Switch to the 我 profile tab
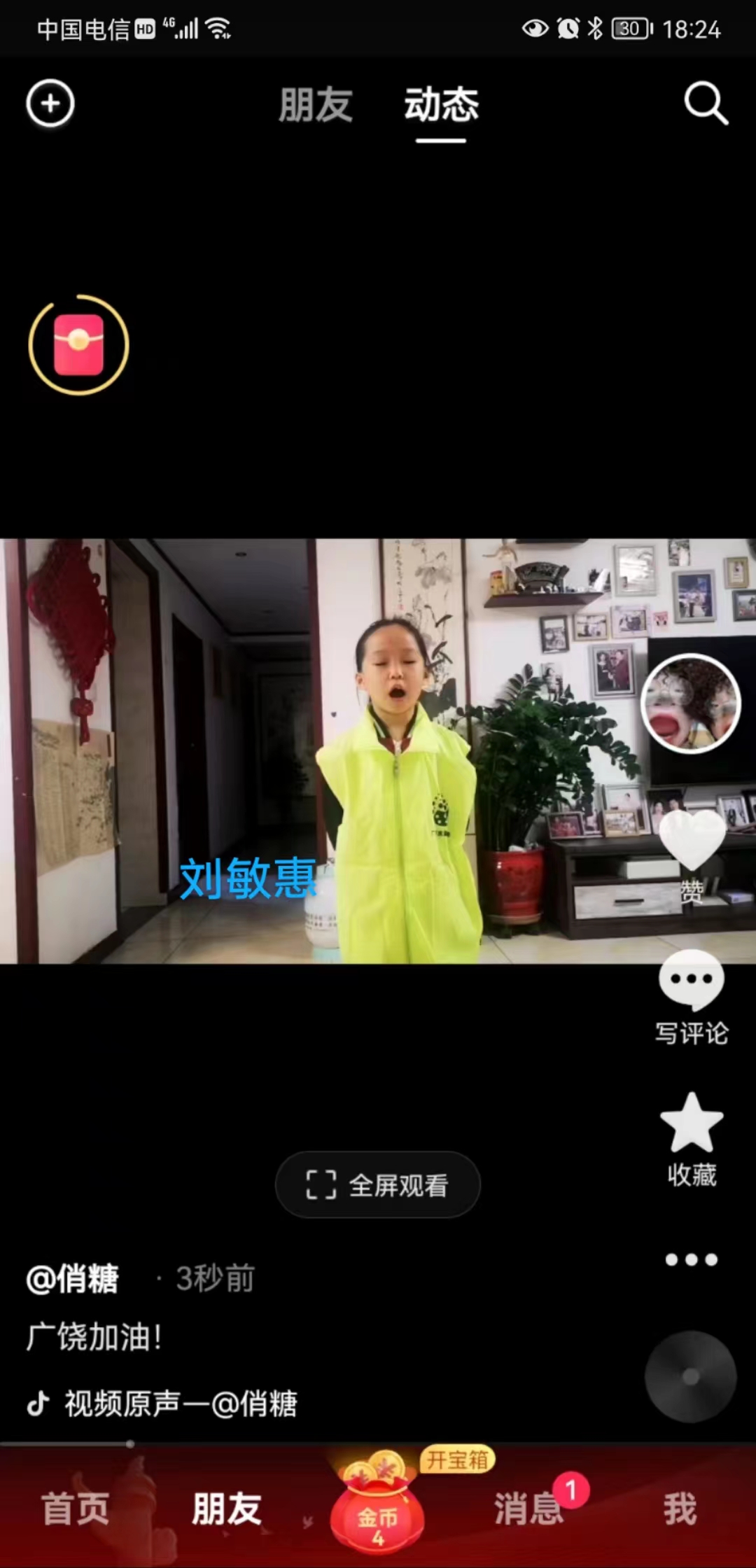Viewport: 756px width, 1568px height. (x=680, y=1508)
